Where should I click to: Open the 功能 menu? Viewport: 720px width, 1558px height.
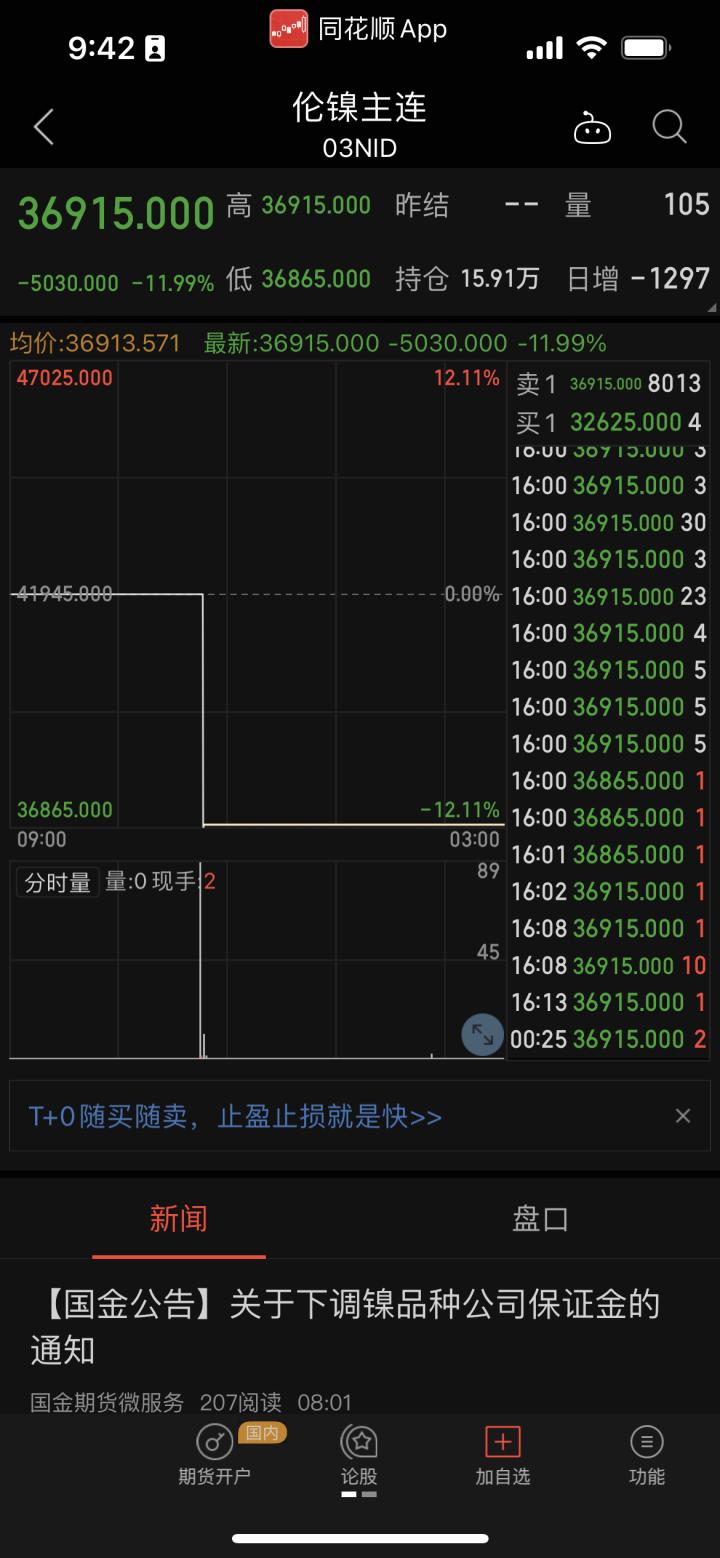pyautogui.click(x=646, y=1455)
